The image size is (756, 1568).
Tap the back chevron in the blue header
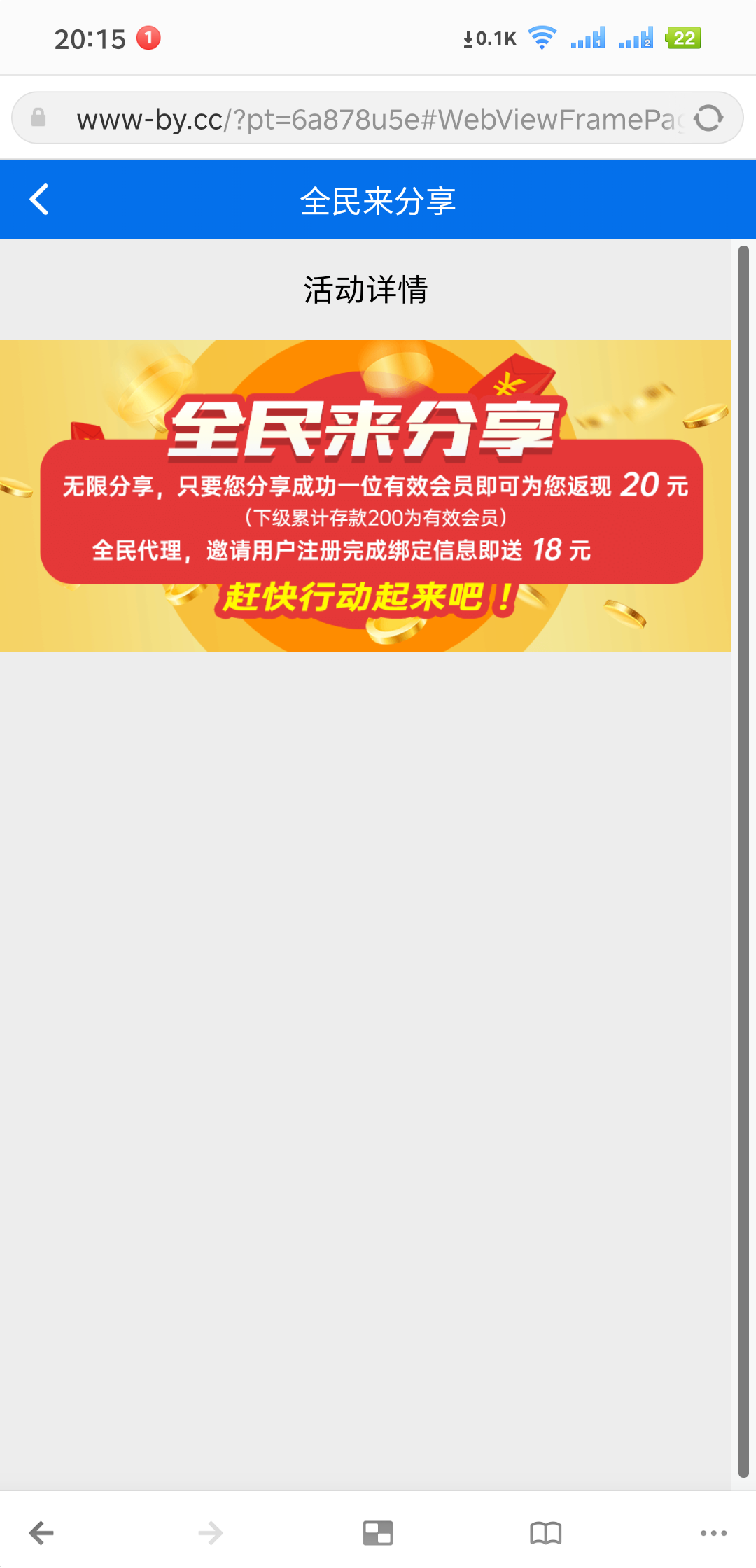click(x=40, y=199)
